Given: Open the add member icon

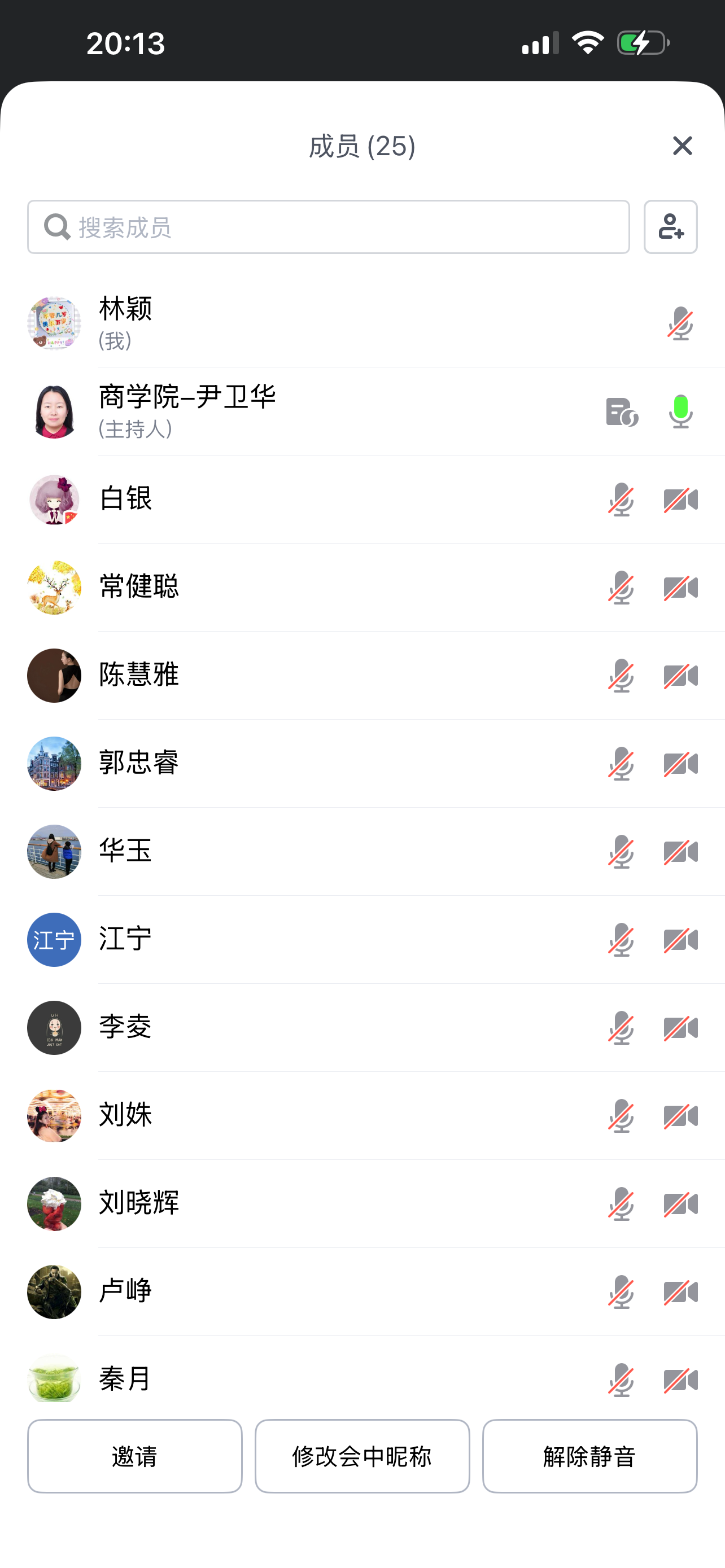Looking at the screenshot, I should tap(670, 227).
